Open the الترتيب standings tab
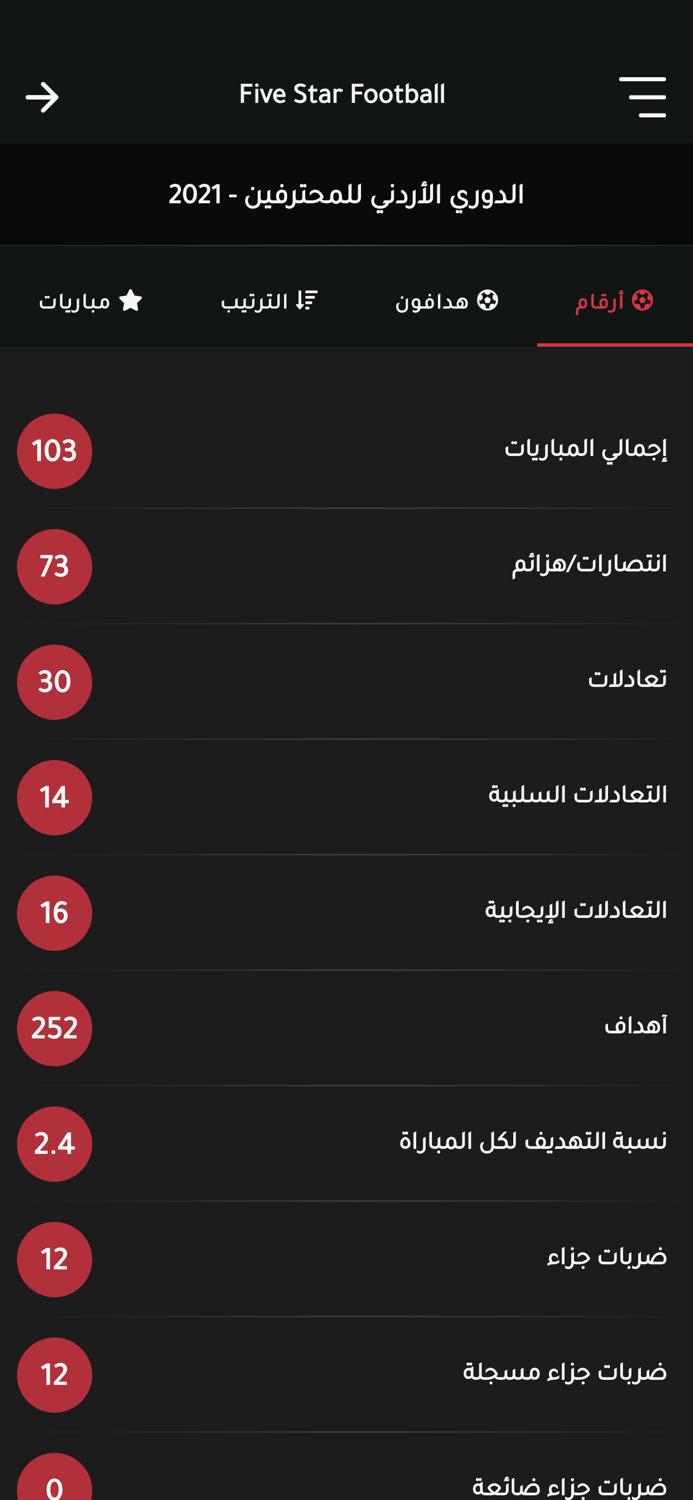693x1500 pixels. click(x=269, y=301)
